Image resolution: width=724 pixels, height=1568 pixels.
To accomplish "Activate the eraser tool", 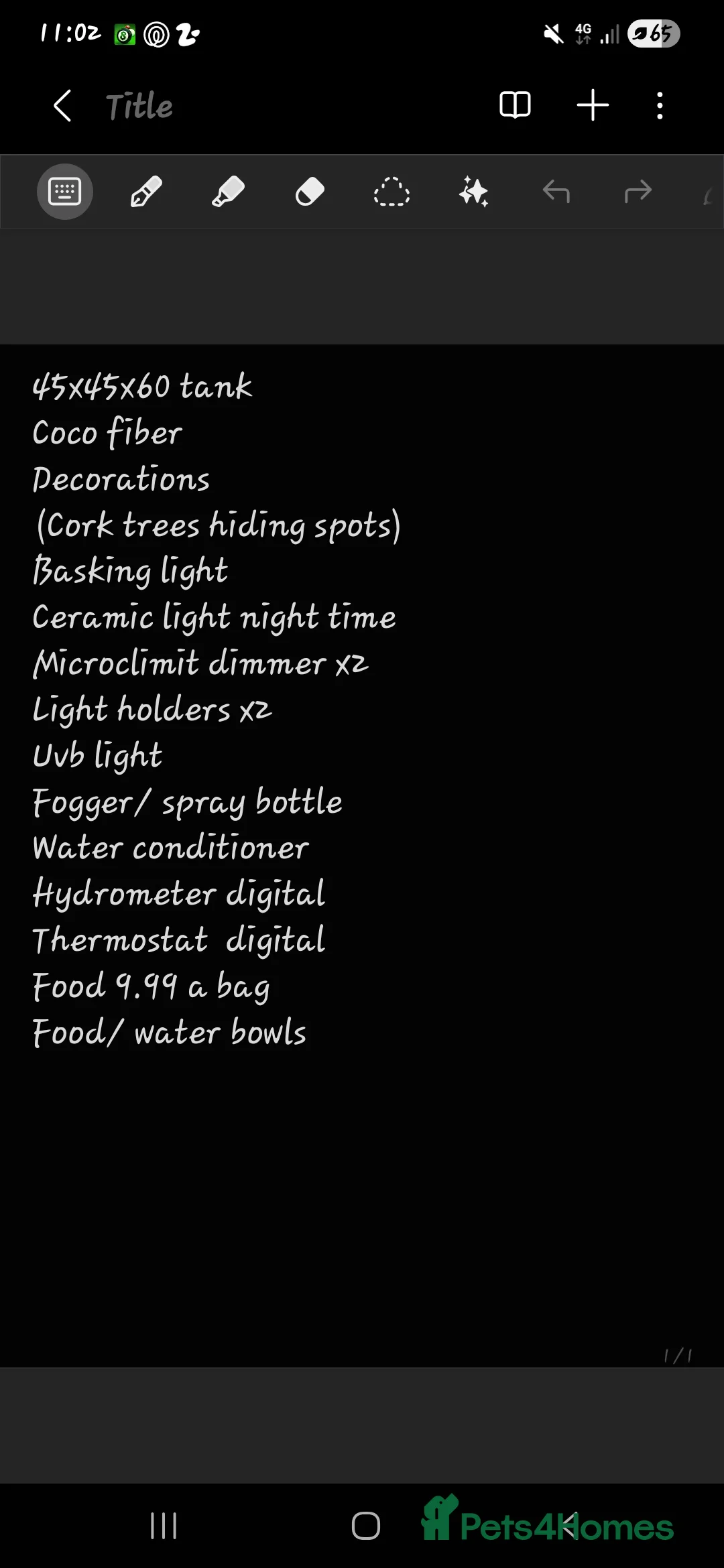I will pyautogui.click(x=310, y=192).
